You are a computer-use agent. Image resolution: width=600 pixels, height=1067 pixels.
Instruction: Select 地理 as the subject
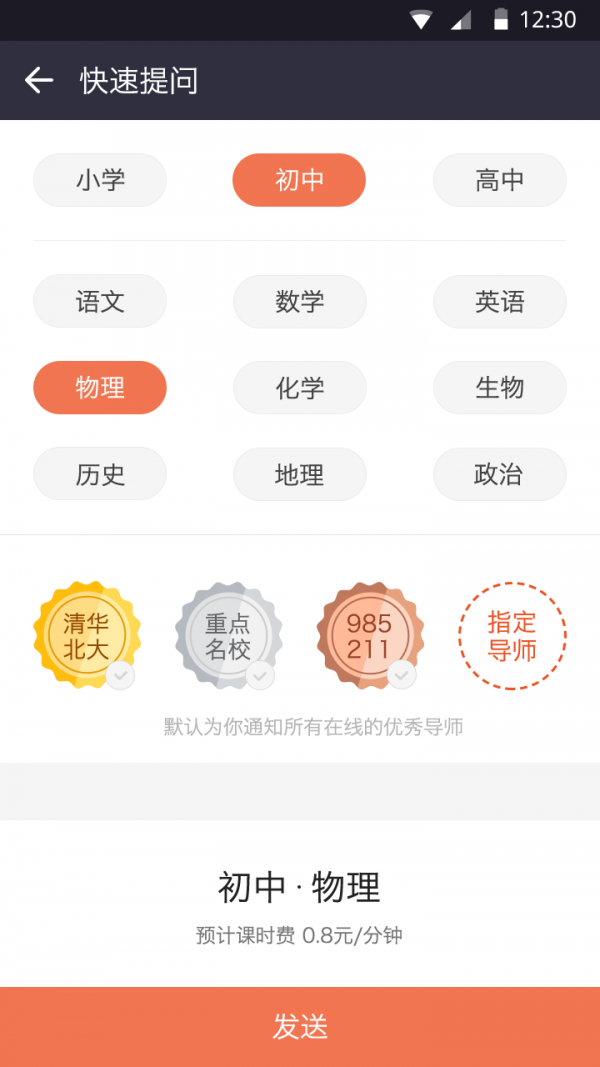299,473
